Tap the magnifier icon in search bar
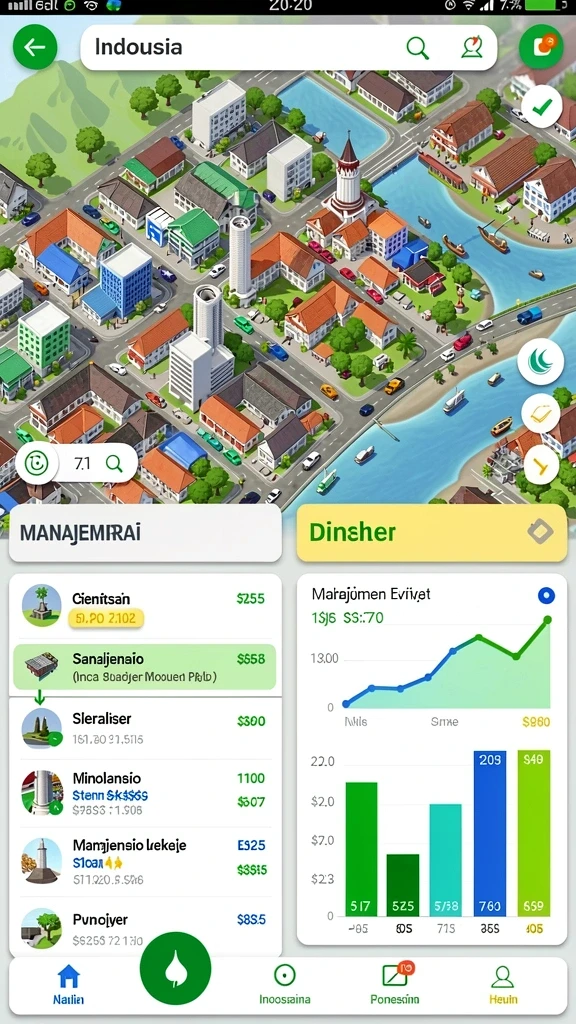Screen dimensions: 576x1024 [417, 47]
